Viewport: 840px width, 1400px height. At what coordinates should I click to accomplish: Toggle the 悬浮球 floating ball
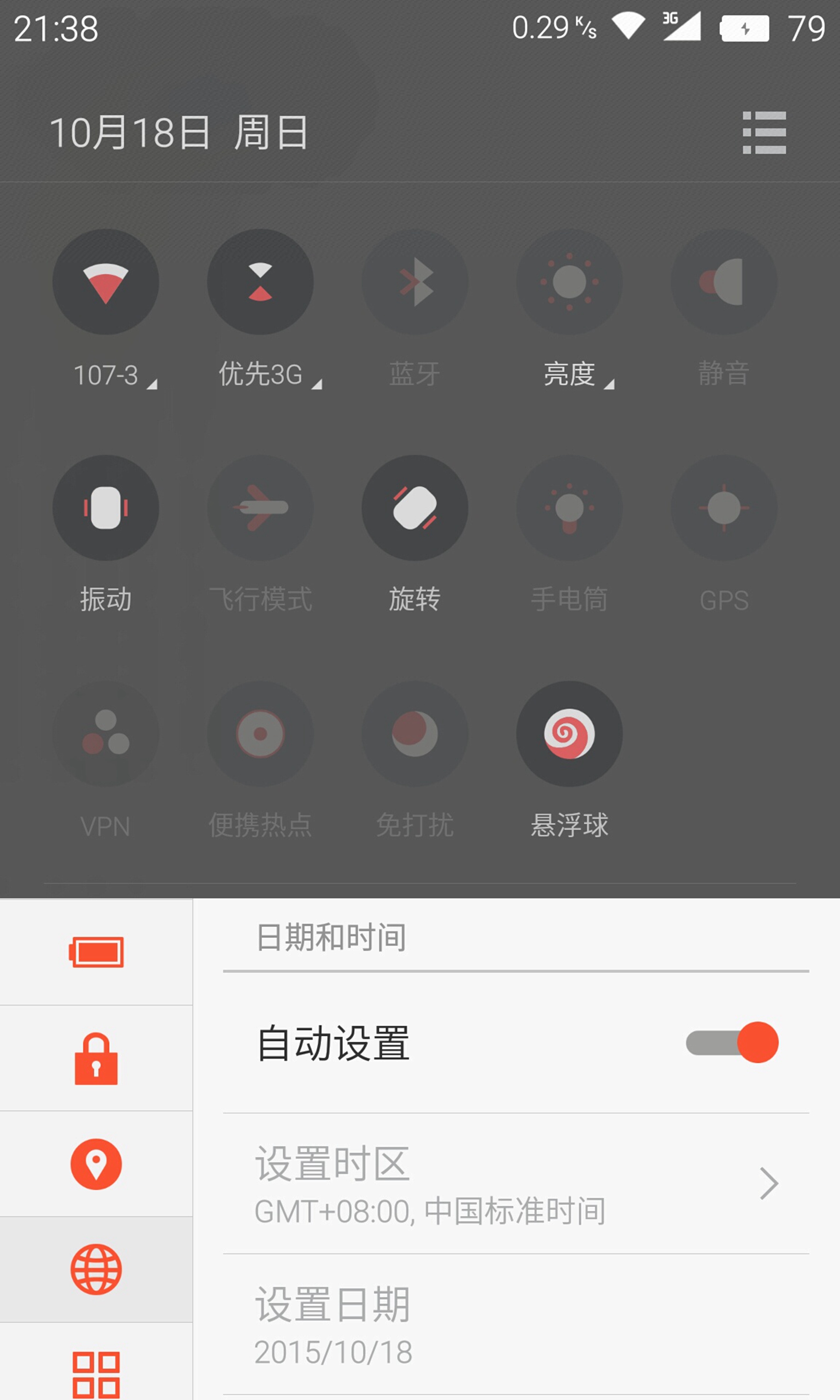569,734
